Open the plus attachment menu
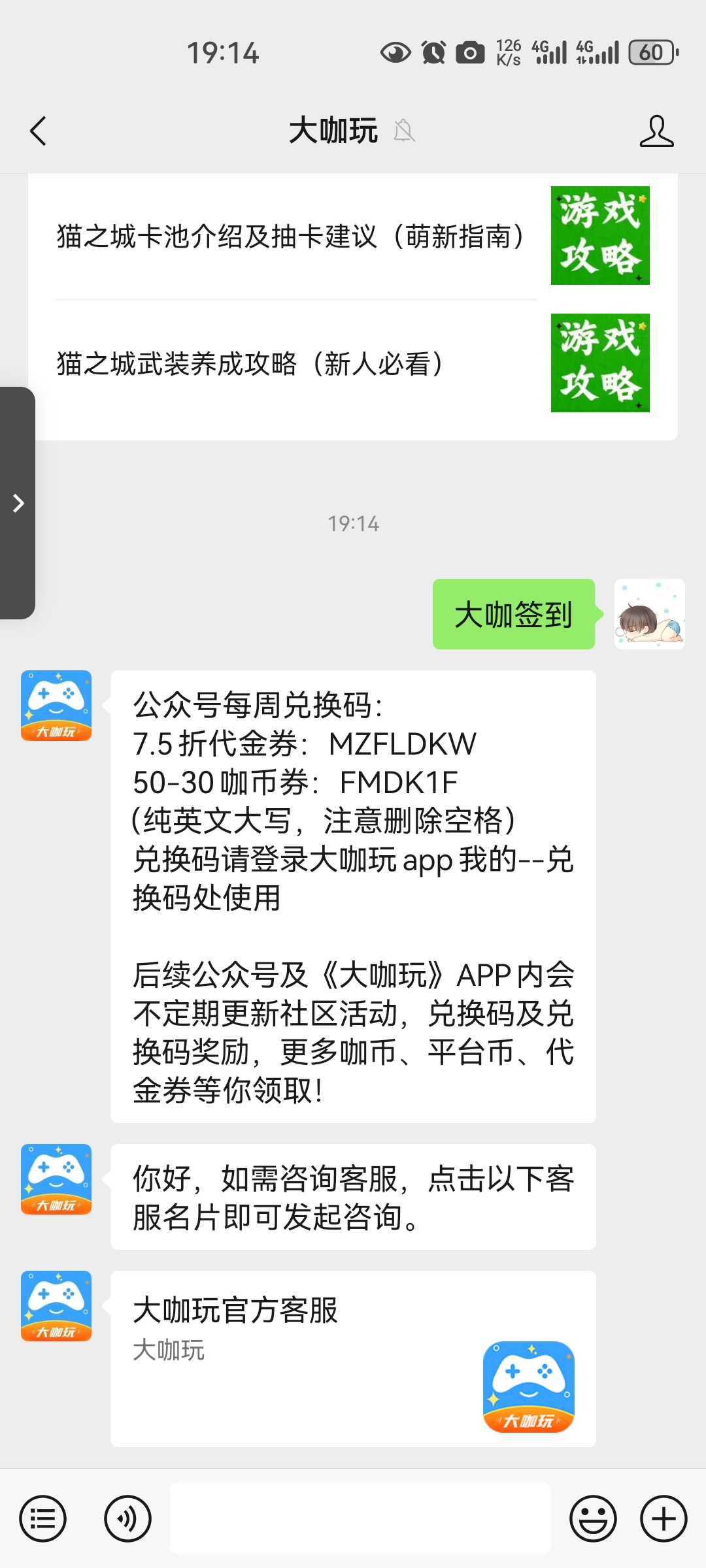 (664, 1518)
